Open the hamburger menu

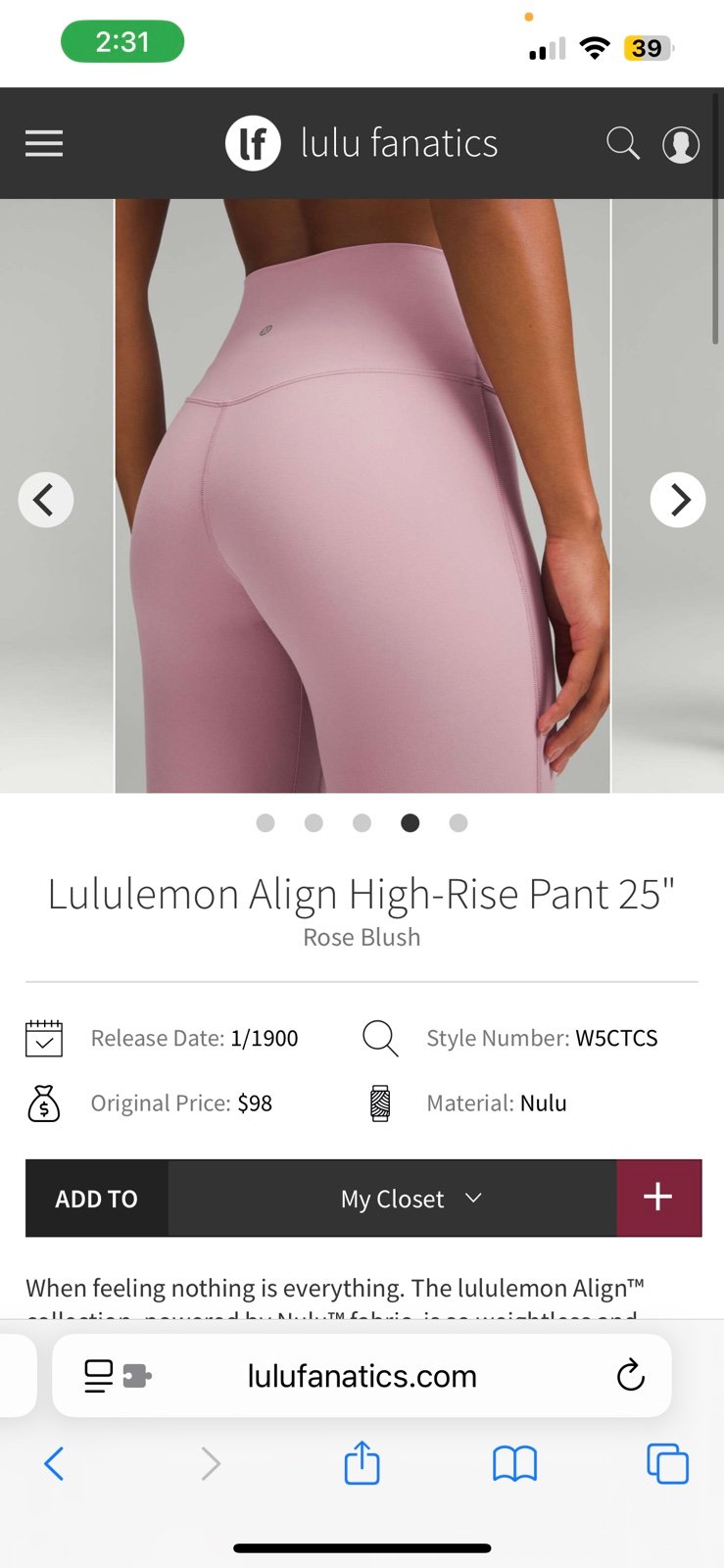point(44,144)
